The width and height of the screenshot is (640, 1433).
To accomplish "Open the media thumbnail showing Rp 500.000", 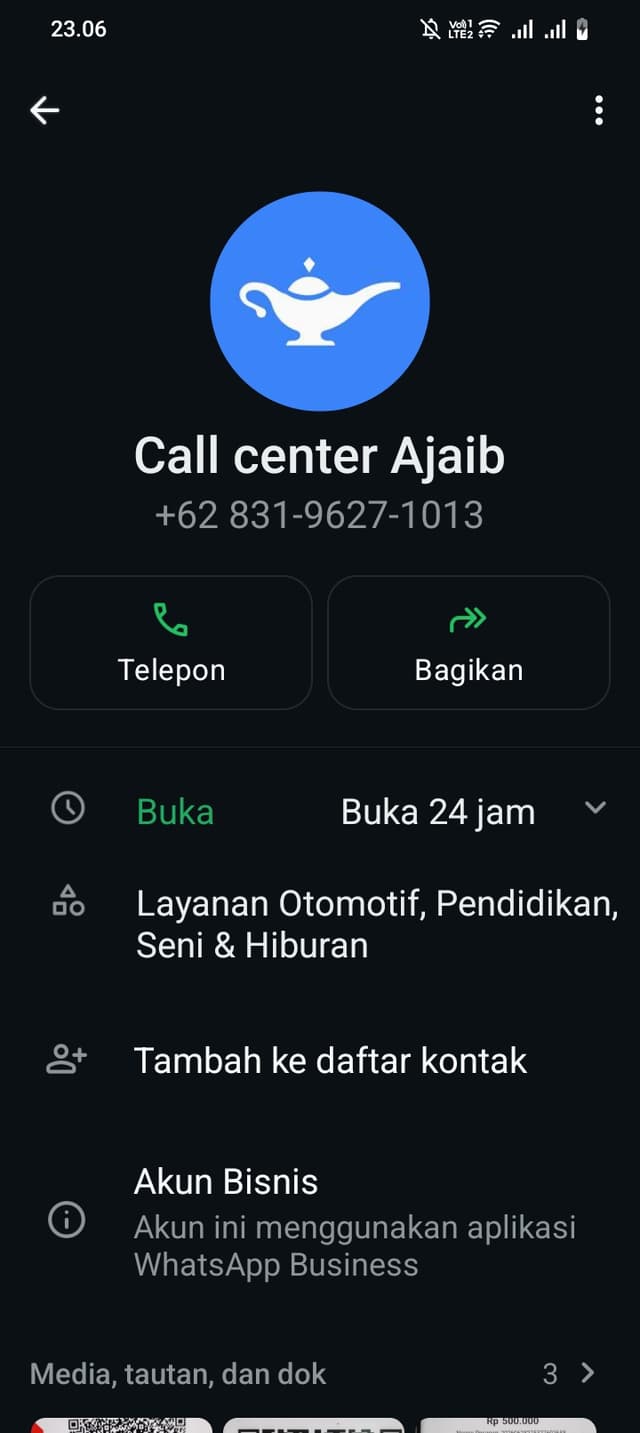I will click(x=508, y=1425).
